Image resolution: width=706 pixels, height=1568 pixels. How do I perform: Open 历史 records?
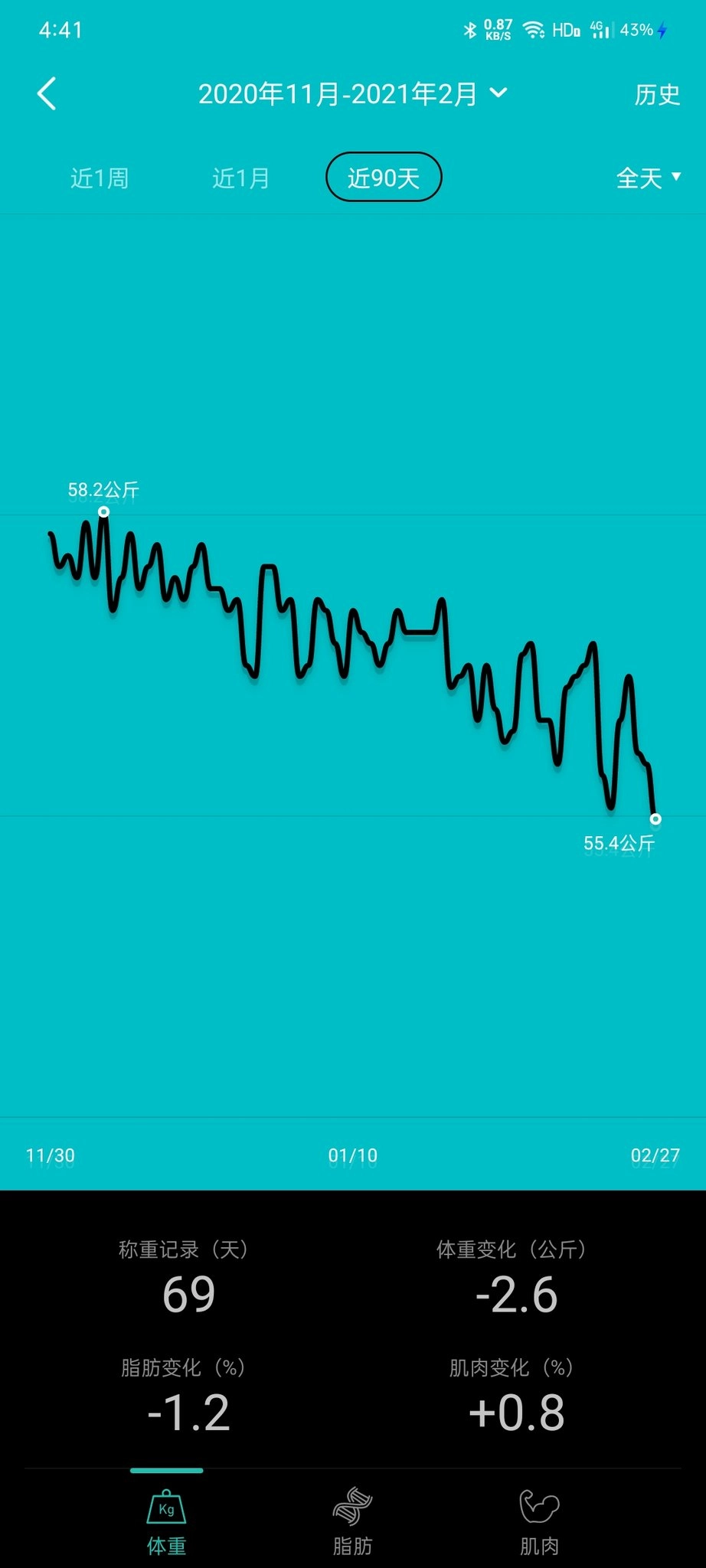pos(656,95)
